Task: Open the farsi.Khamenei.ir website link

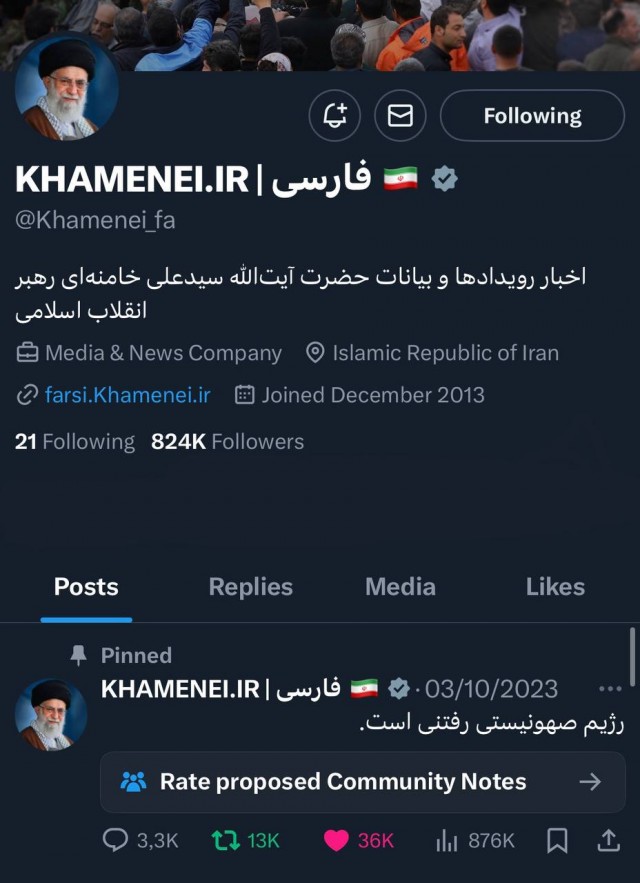Action: (x=128, y=394)
